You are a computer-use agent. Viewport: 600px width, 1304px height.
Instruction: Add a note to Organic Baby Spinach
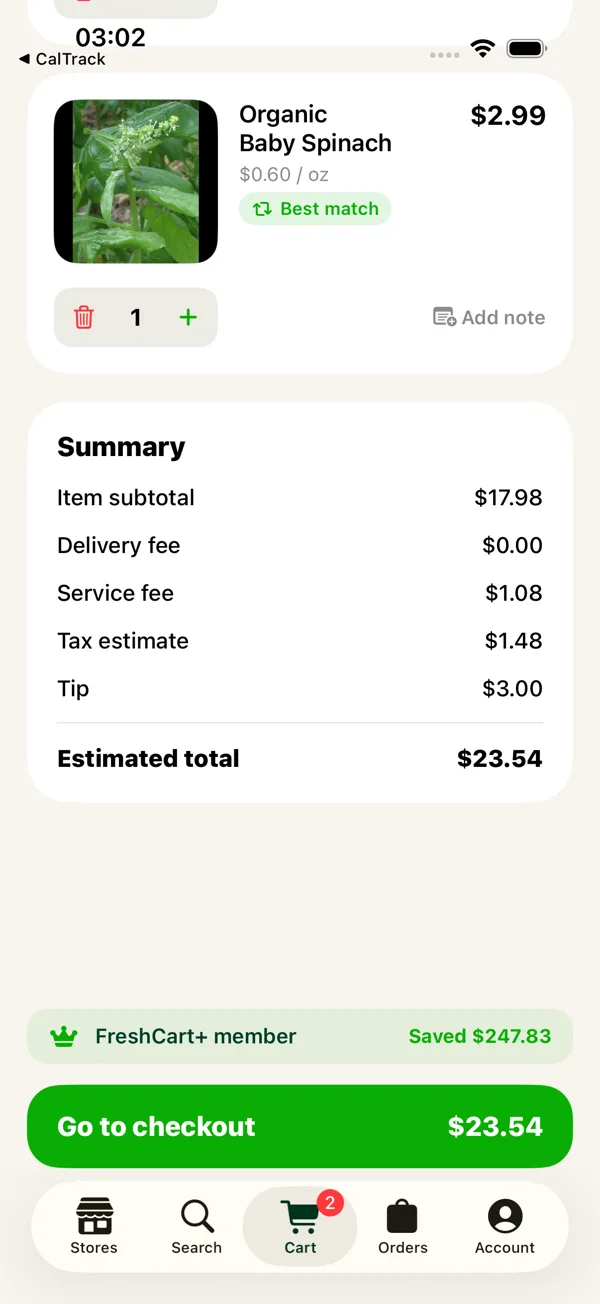pos(489,318)
